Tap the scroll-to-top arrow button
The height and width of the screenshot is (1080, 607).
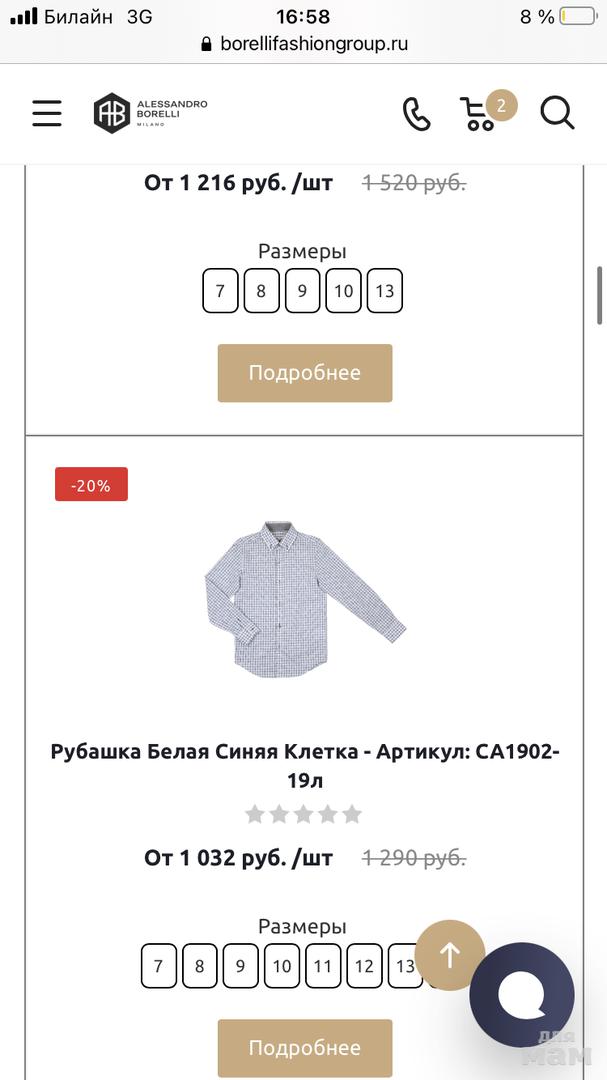click(x=450, y=955)
